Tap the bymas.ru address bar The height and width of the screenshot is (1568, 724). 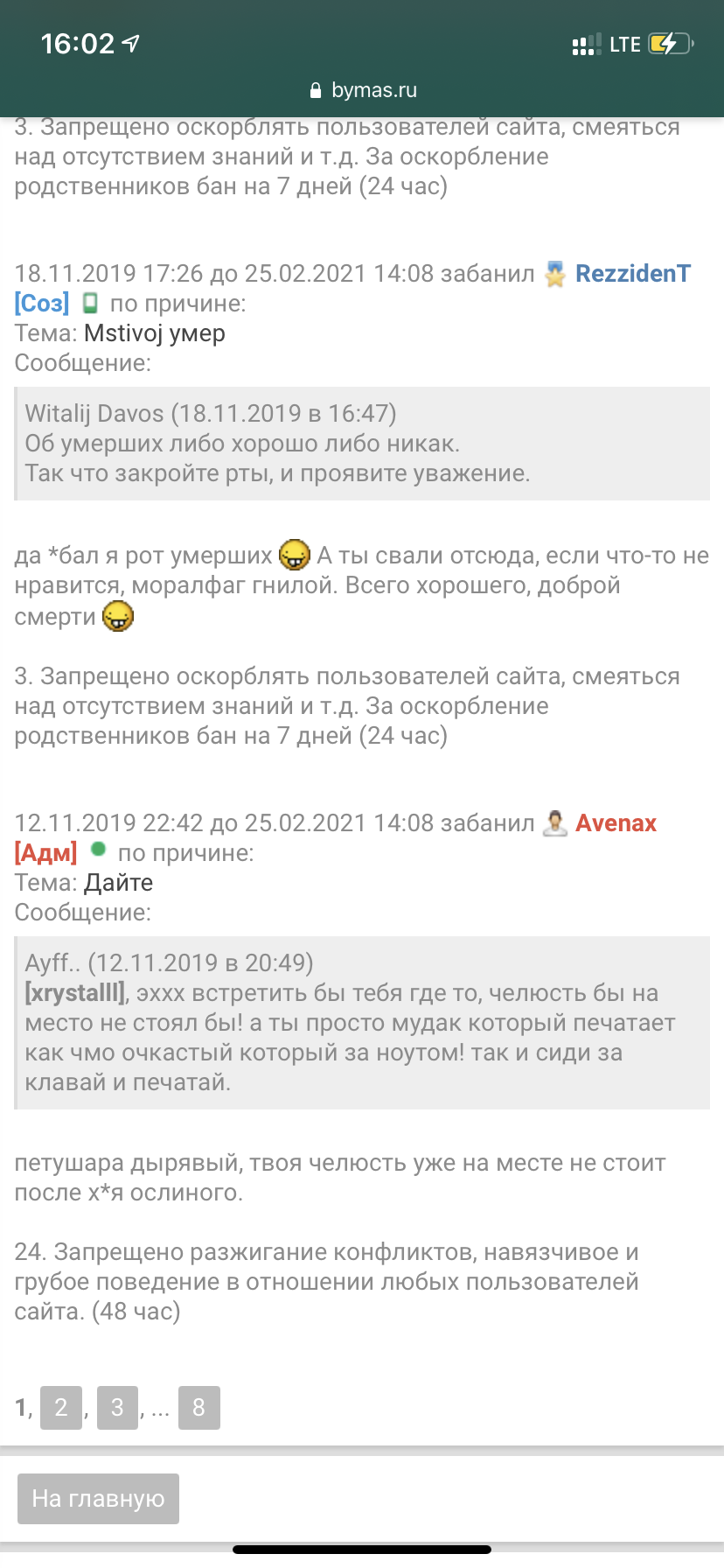tap(362, 90)
